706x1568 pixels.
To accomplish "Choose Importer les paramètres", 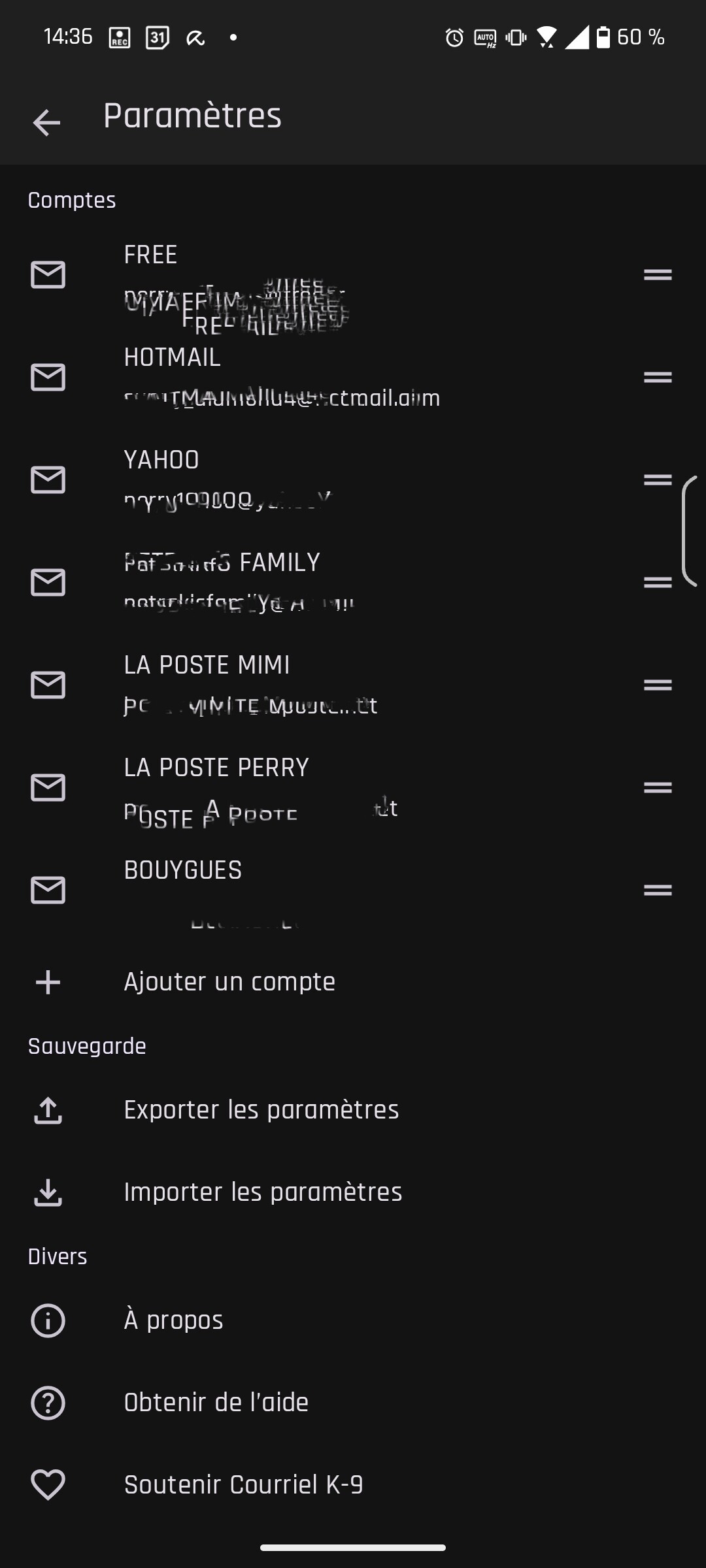I will pos(261,1192).
